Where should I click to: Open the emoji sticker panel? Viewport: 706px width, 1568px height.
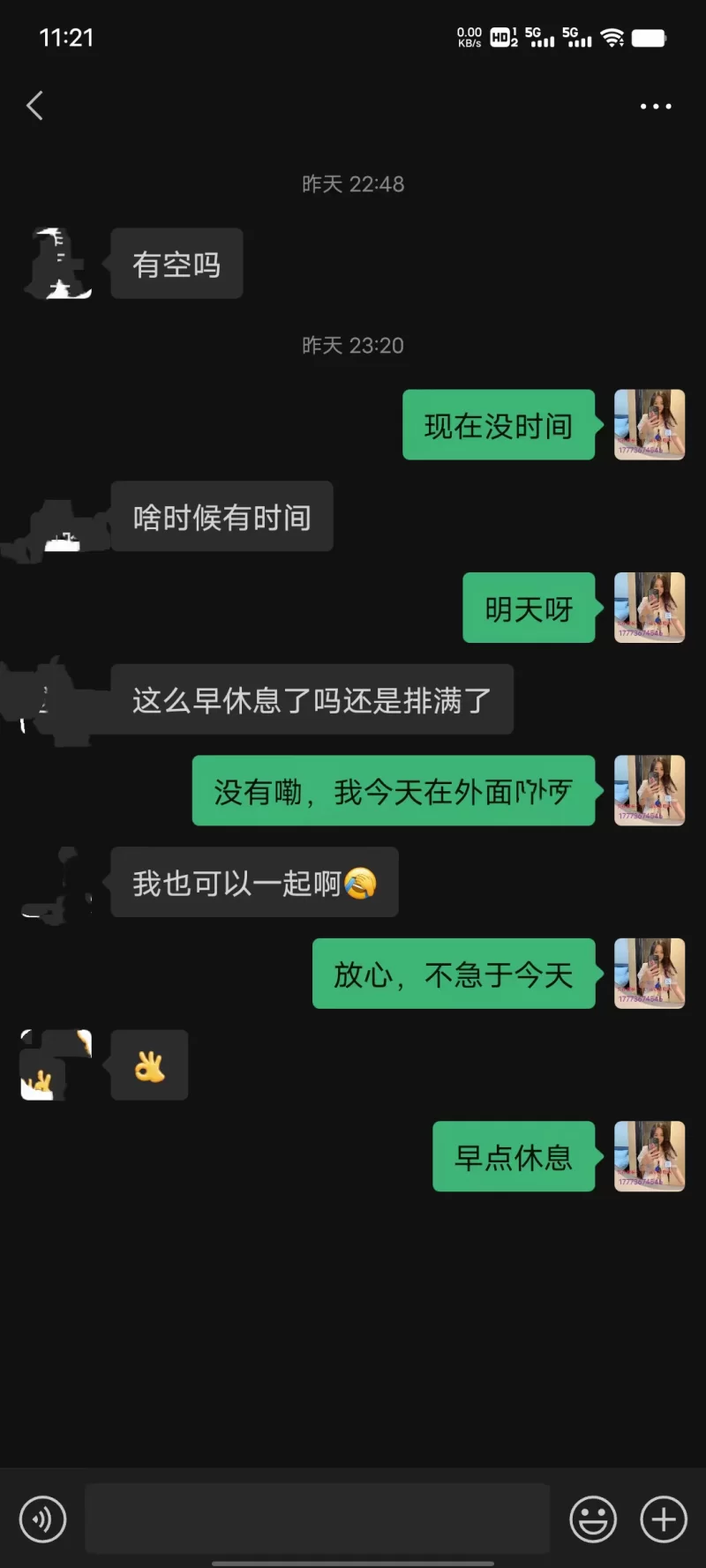[x=593, y=1519]
